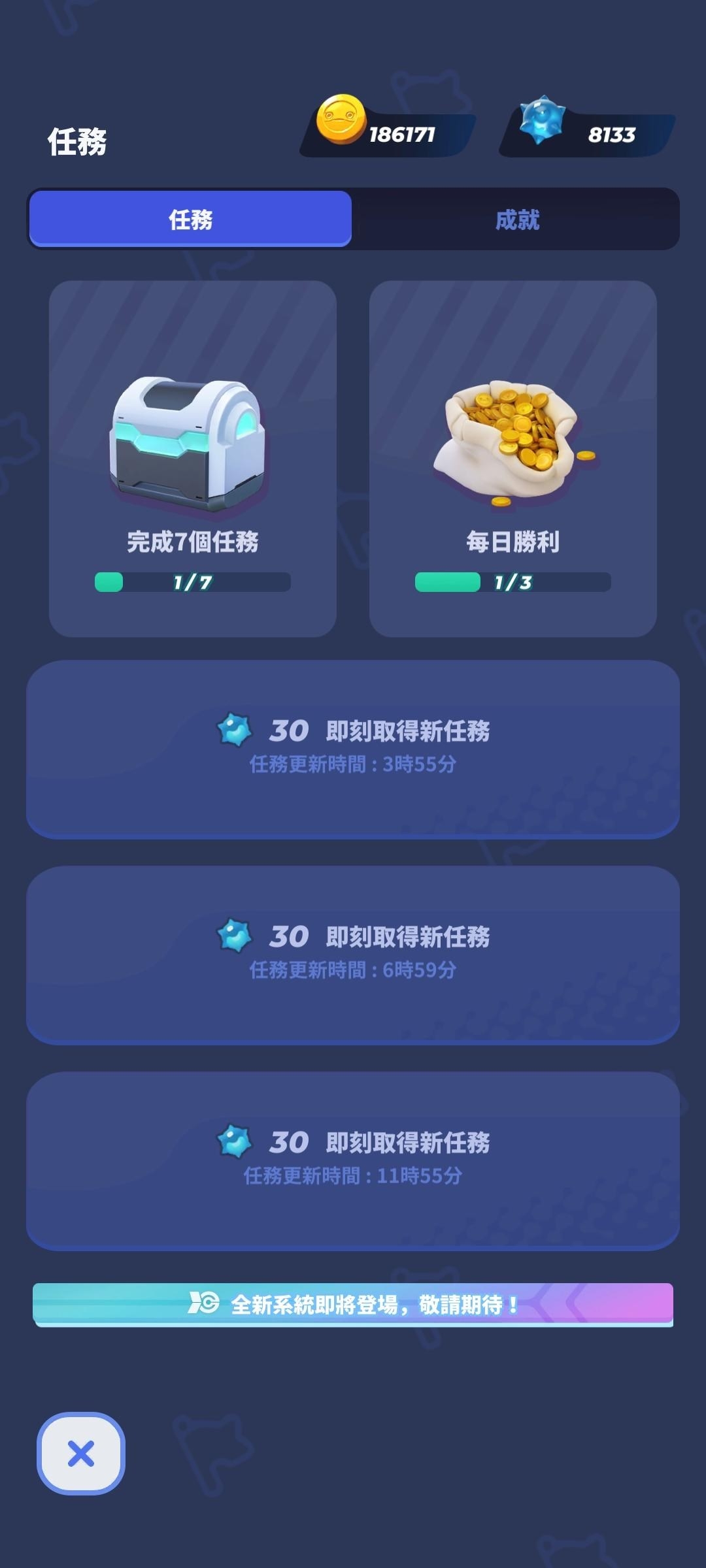Image resolution: width=706 pixels, height=1568 pixels.
Task: Get new task refreshing in 6時59分
Action: pos(353,955)
